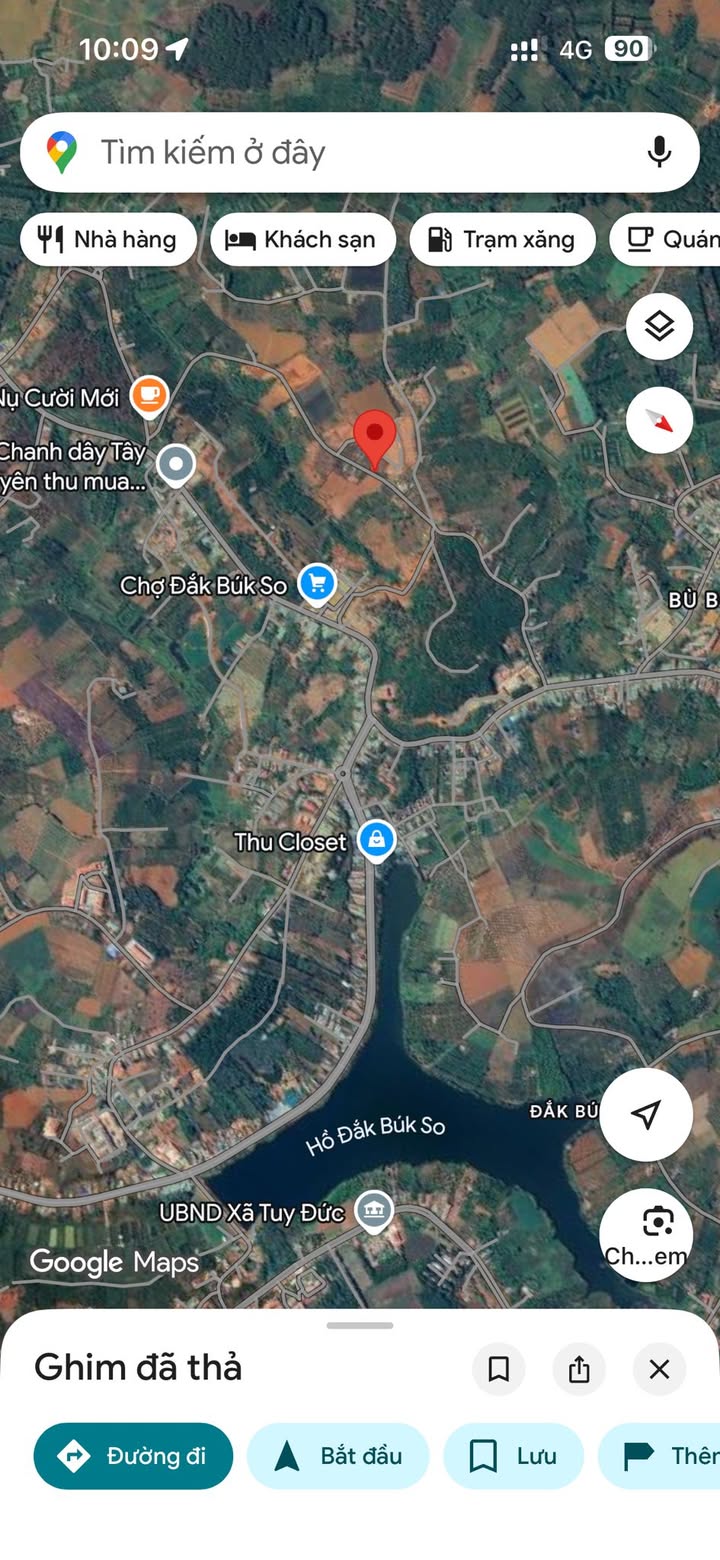
Task: Save the dropped pin with bookmark icon
Action: [x=498, y=1369]
